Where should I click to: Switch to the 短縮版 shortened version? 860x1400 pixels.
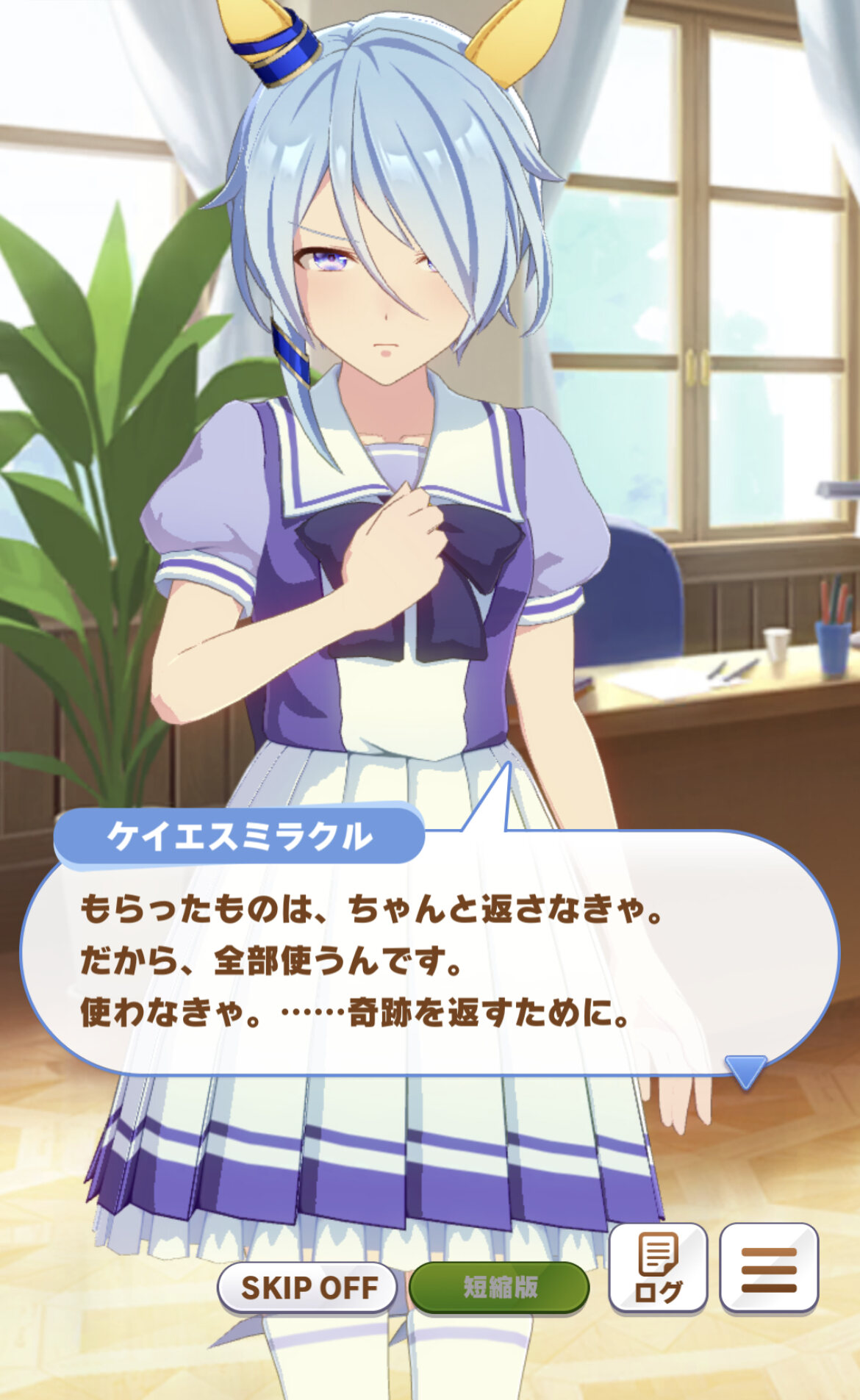499,1287
